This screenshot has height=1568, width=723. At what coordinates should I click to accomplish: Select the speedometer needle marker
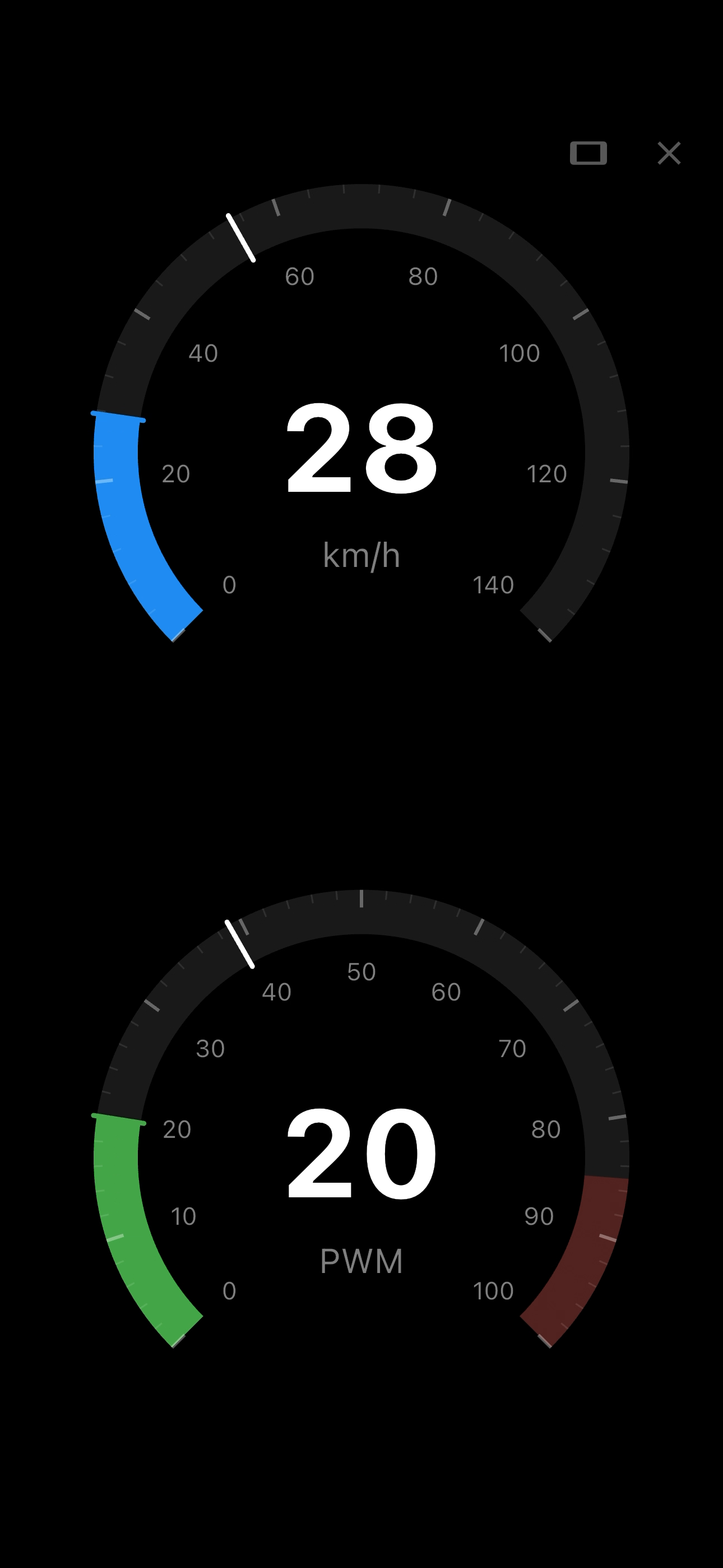click(240, 237)
